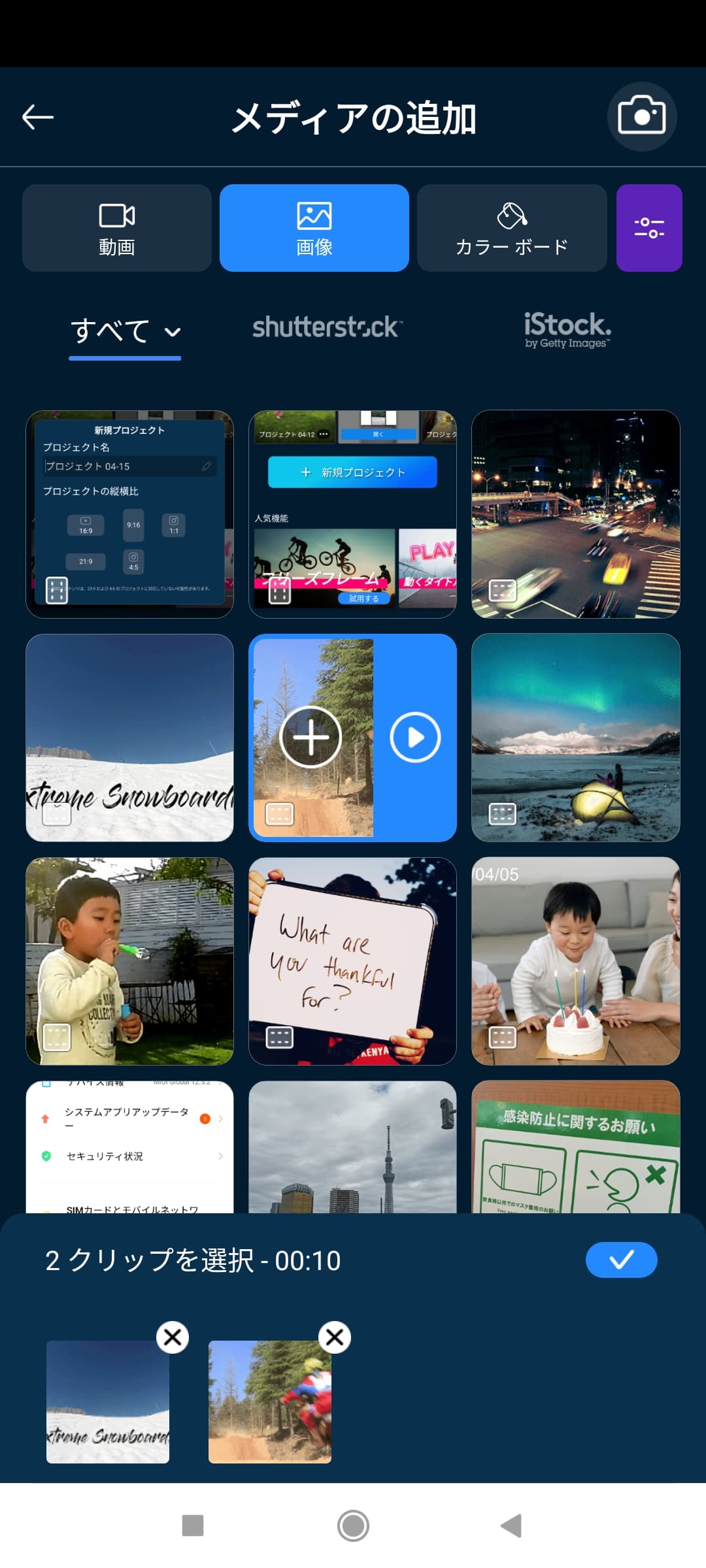Select the night city street photo
This screenshot has width=706, height=1568.
(575, 514)
